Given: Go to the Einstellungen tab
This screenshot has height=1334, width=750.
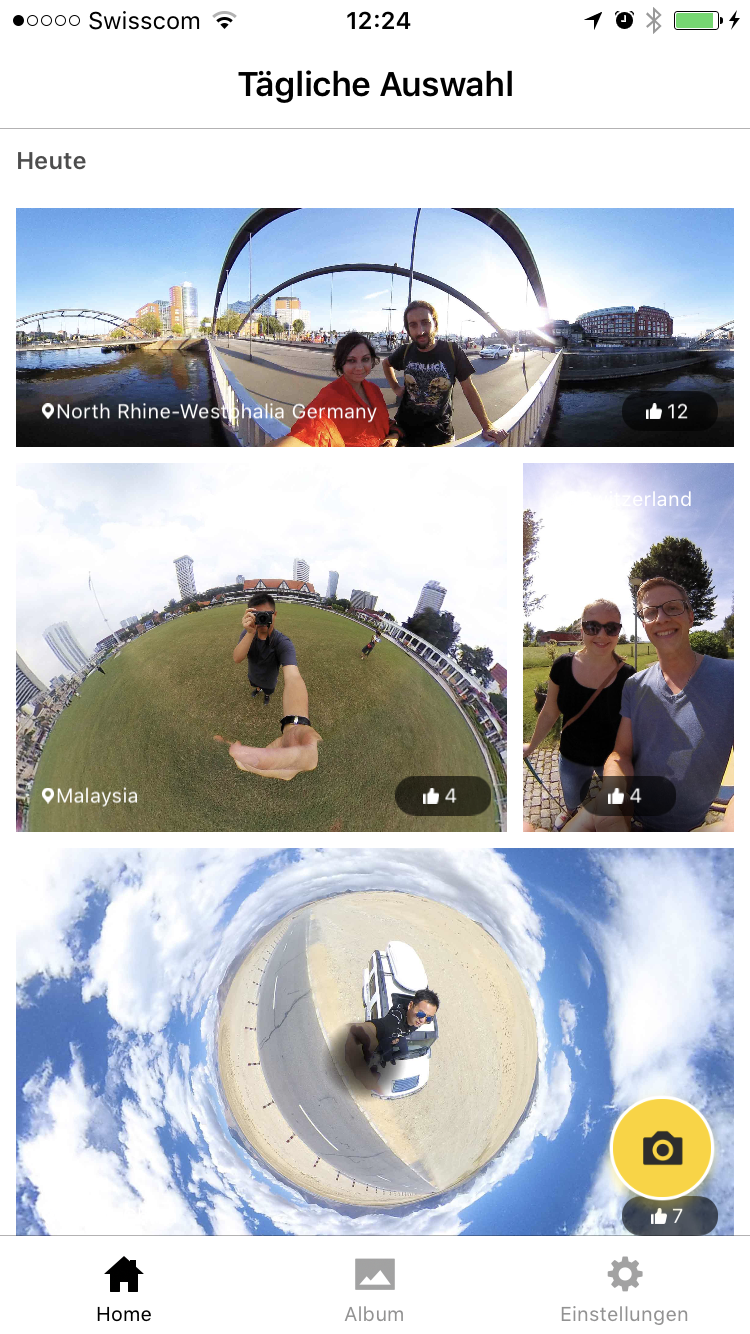Looking at the screenshot, I should click(624, 1290).
